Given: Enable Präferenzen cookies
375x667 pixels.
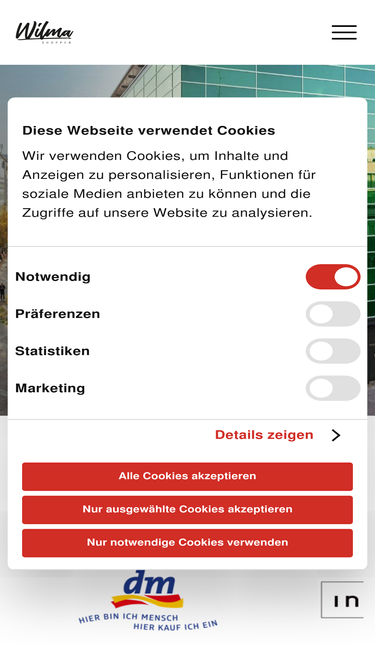Looking at the screenshot, I should [333, 314].
